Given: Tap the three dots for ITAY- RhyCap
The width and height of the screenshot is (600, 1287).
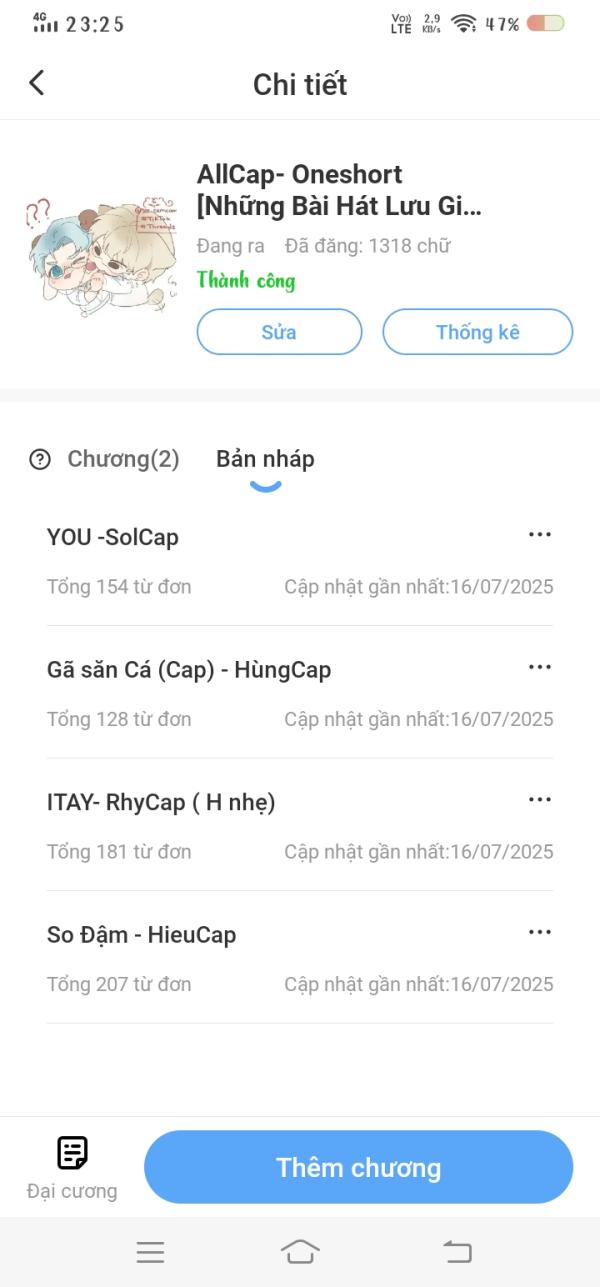Looking at the screenshot, I should [x=539, y=800].
